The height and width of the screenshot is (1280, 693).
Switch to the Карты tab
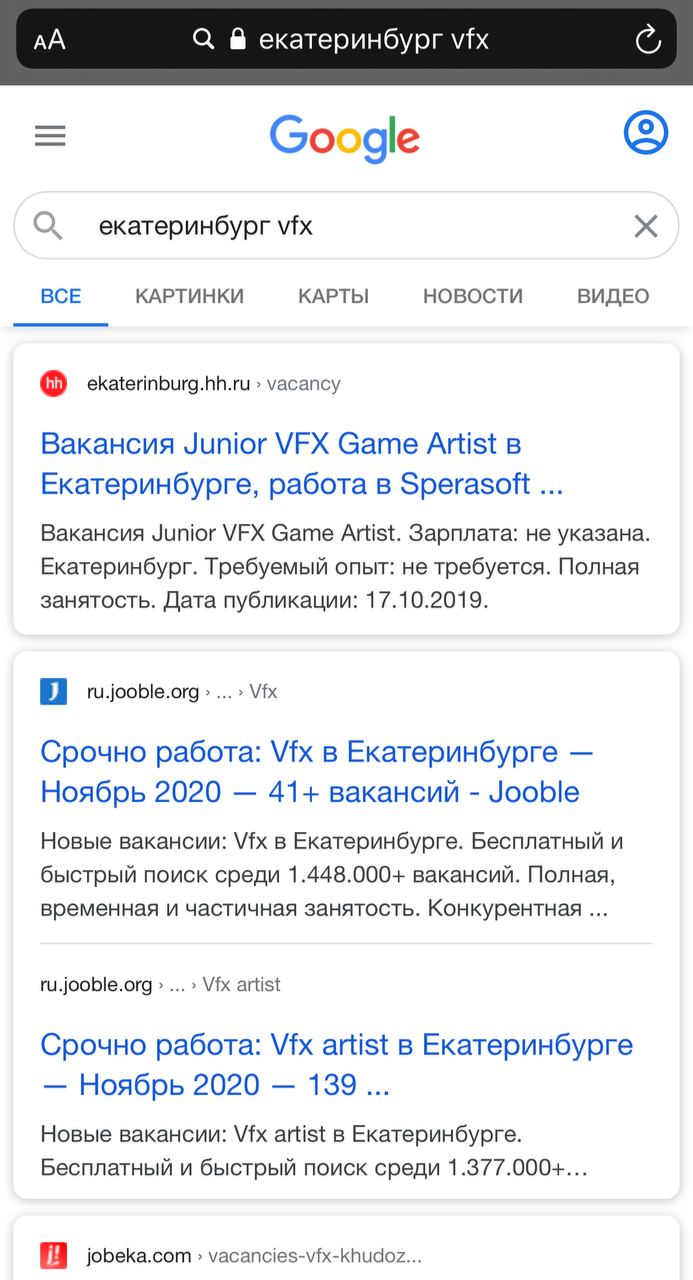(333, 296)
